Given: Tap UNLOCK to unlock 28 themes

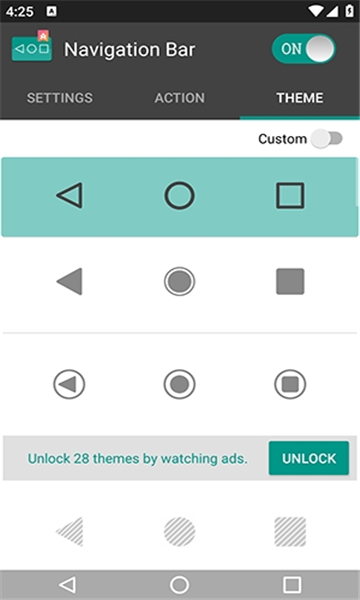Looking at the screenshot, I should [309, 458].
